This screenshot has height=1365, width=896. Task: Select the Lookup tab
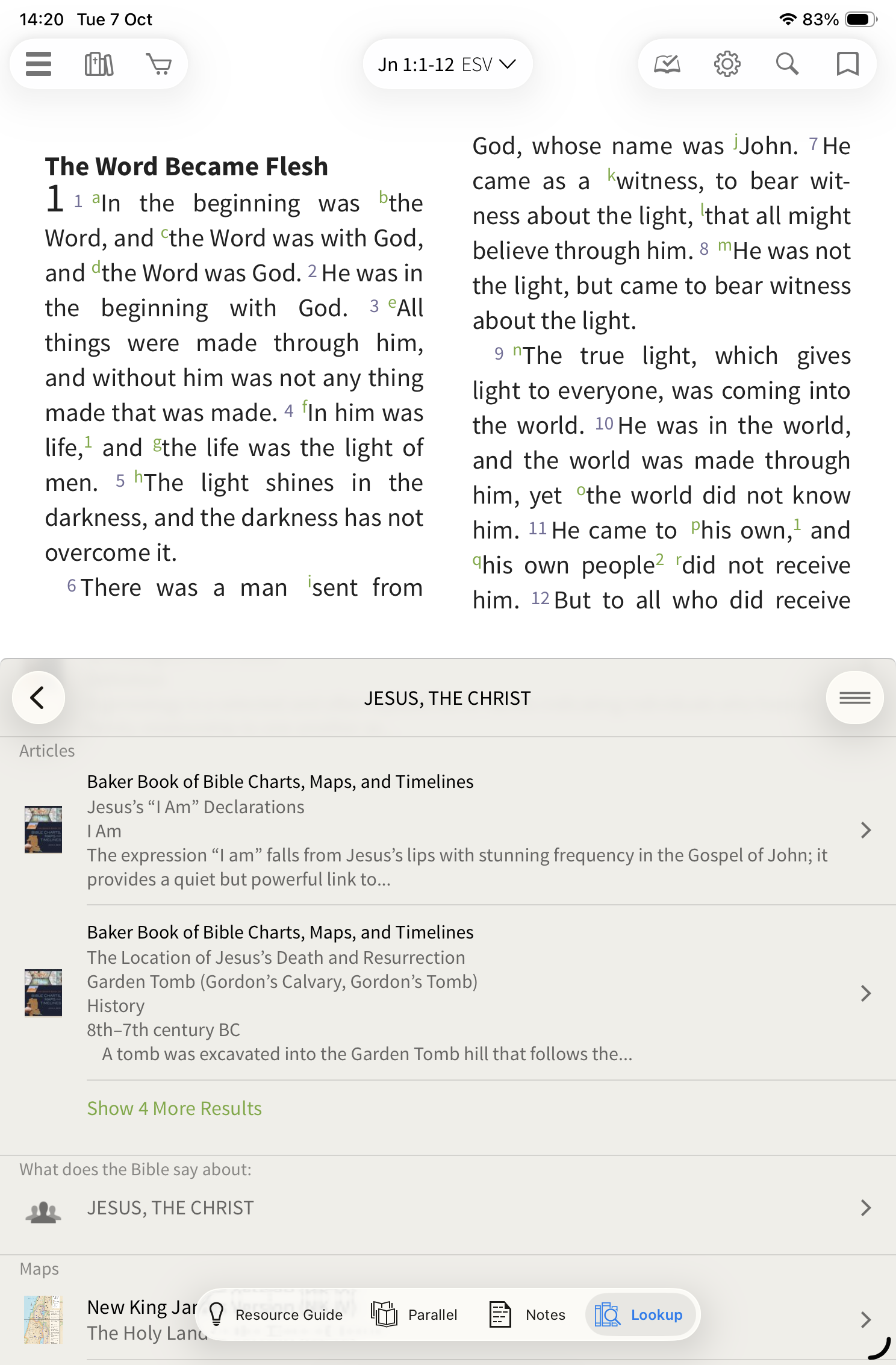tap(639, 1314)
